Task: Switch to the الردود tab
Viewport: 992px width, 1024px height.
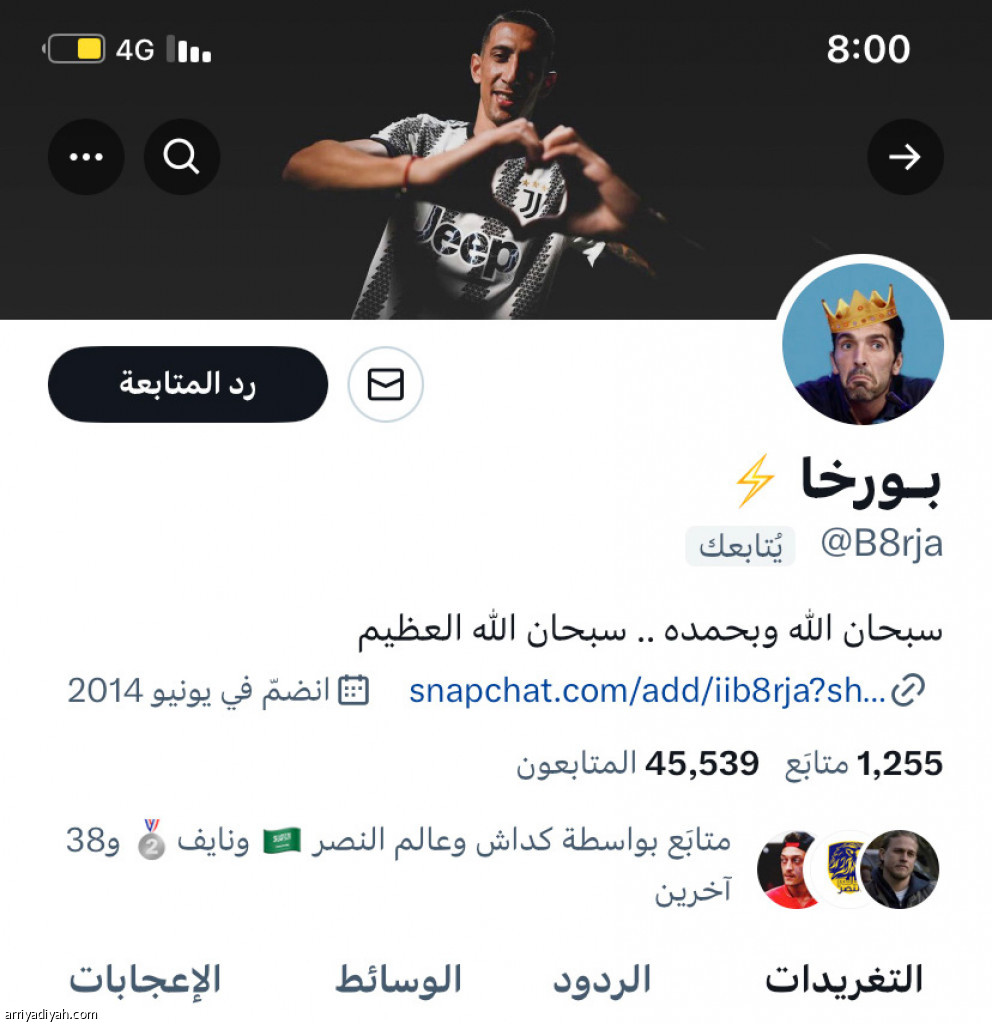Action: (602, 979)
